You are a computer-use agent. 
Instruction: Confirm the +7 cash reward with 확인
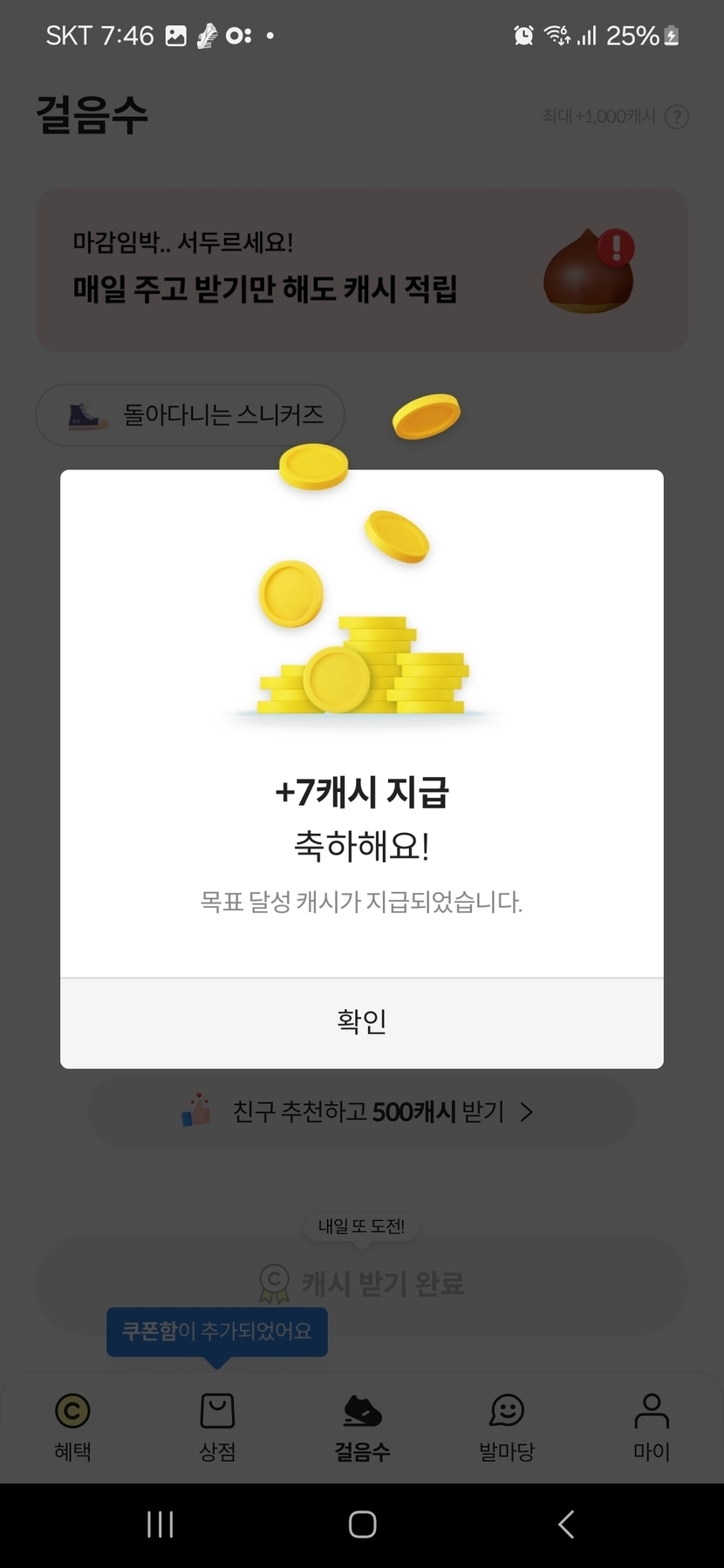click(x=361, y=1022)
